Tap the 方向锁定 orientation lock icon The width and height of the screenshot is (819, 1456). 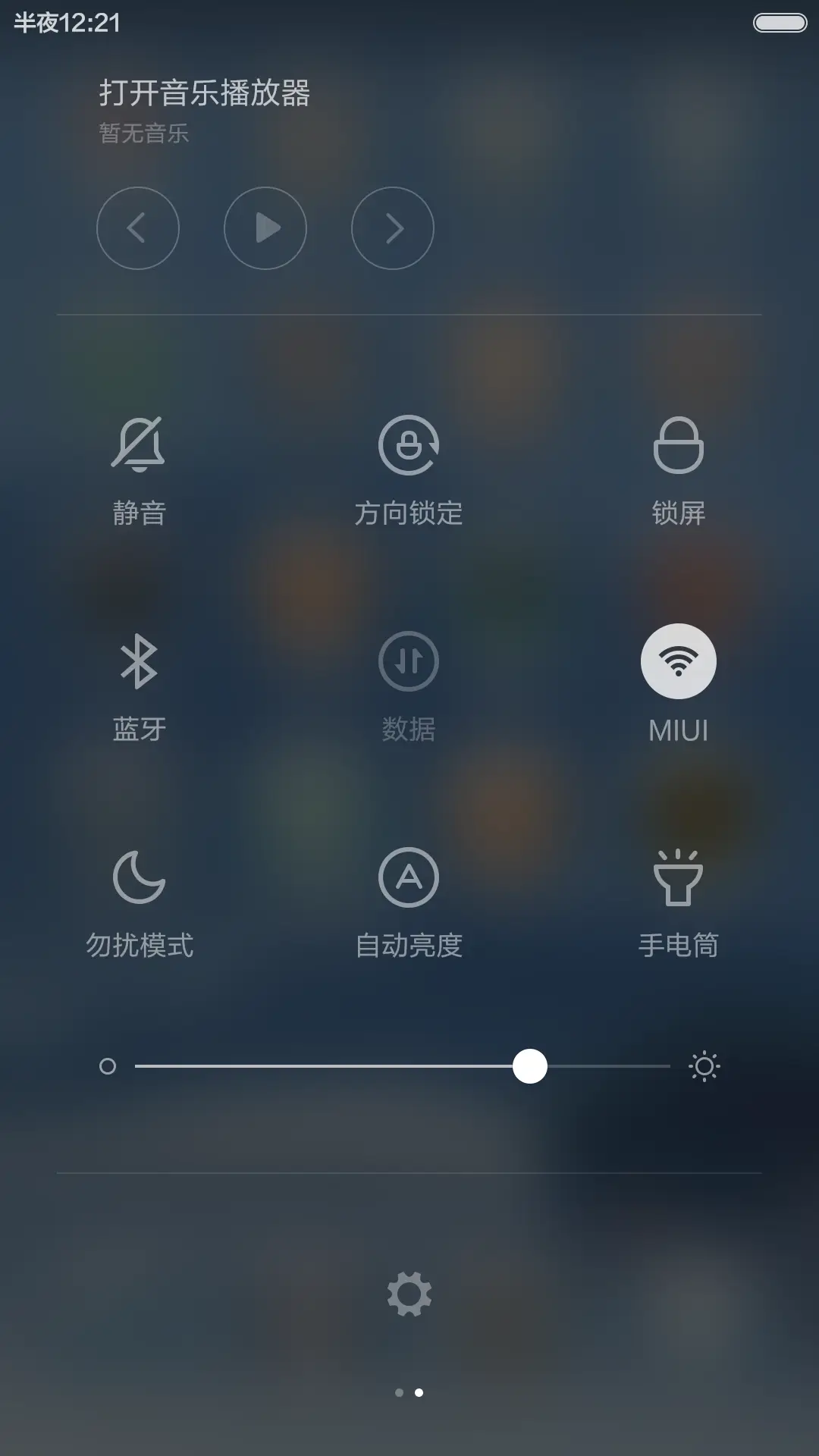(x=409, y=445)
